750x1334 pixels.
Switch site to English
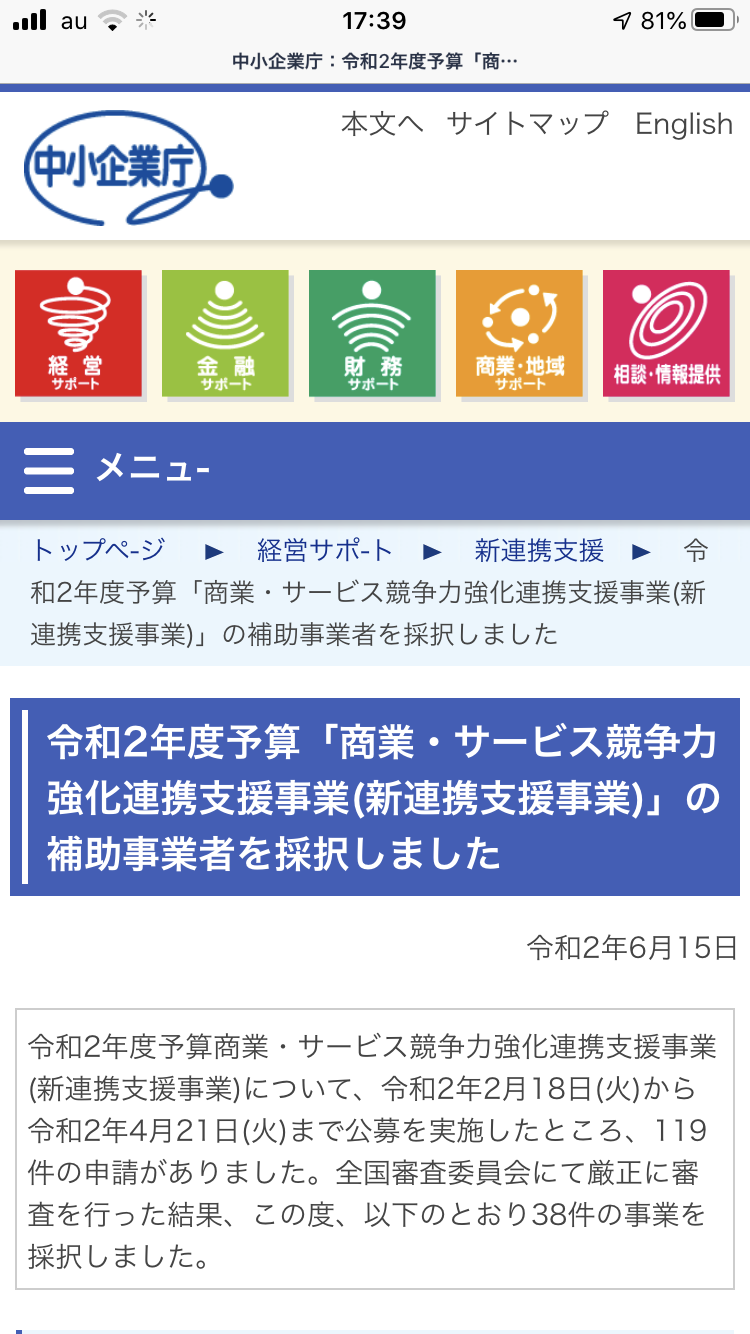point(684,124)
